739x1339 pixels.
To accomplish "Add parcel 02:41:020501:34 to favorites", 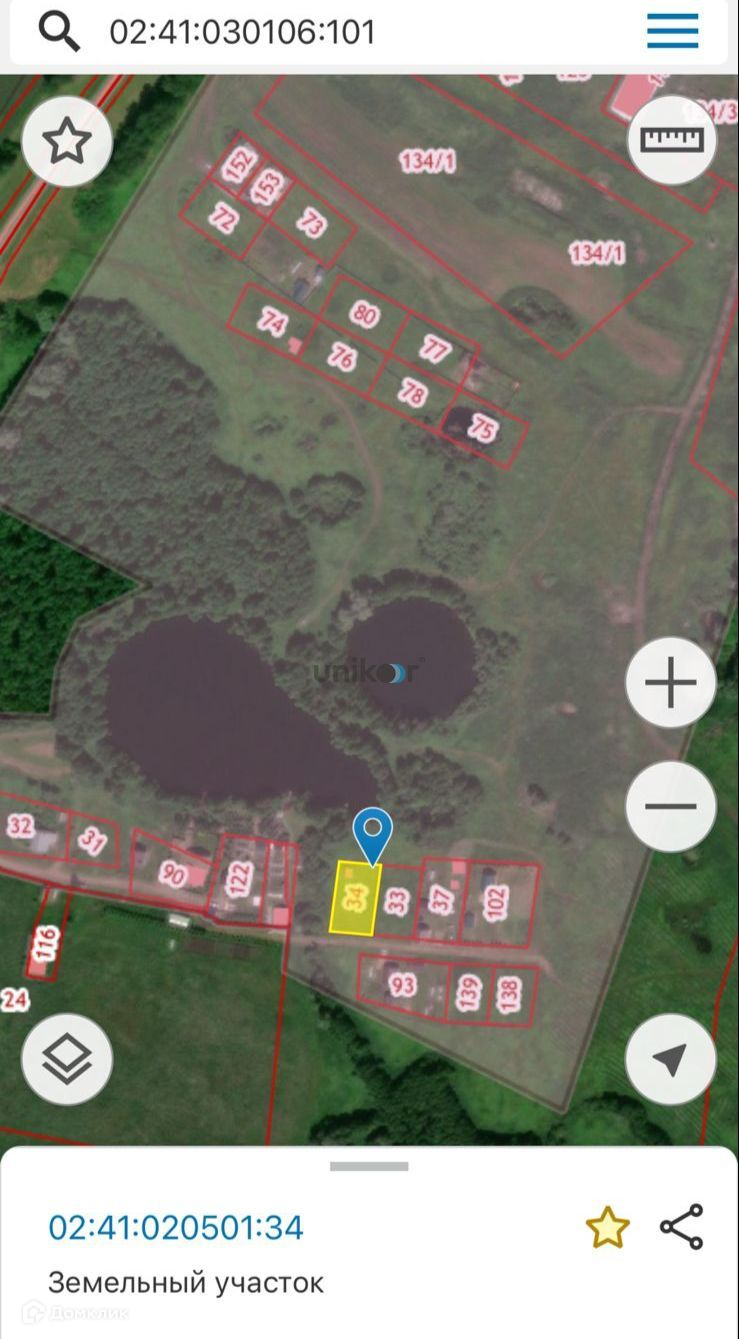I will point(607,1227).
